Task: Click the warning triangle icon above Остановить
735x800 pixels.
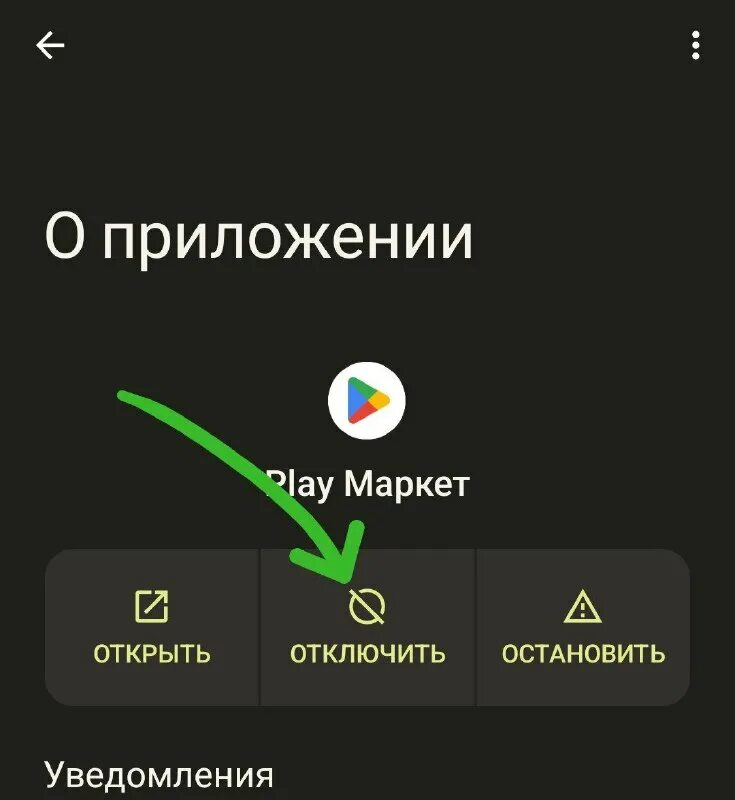Action: 583,605
